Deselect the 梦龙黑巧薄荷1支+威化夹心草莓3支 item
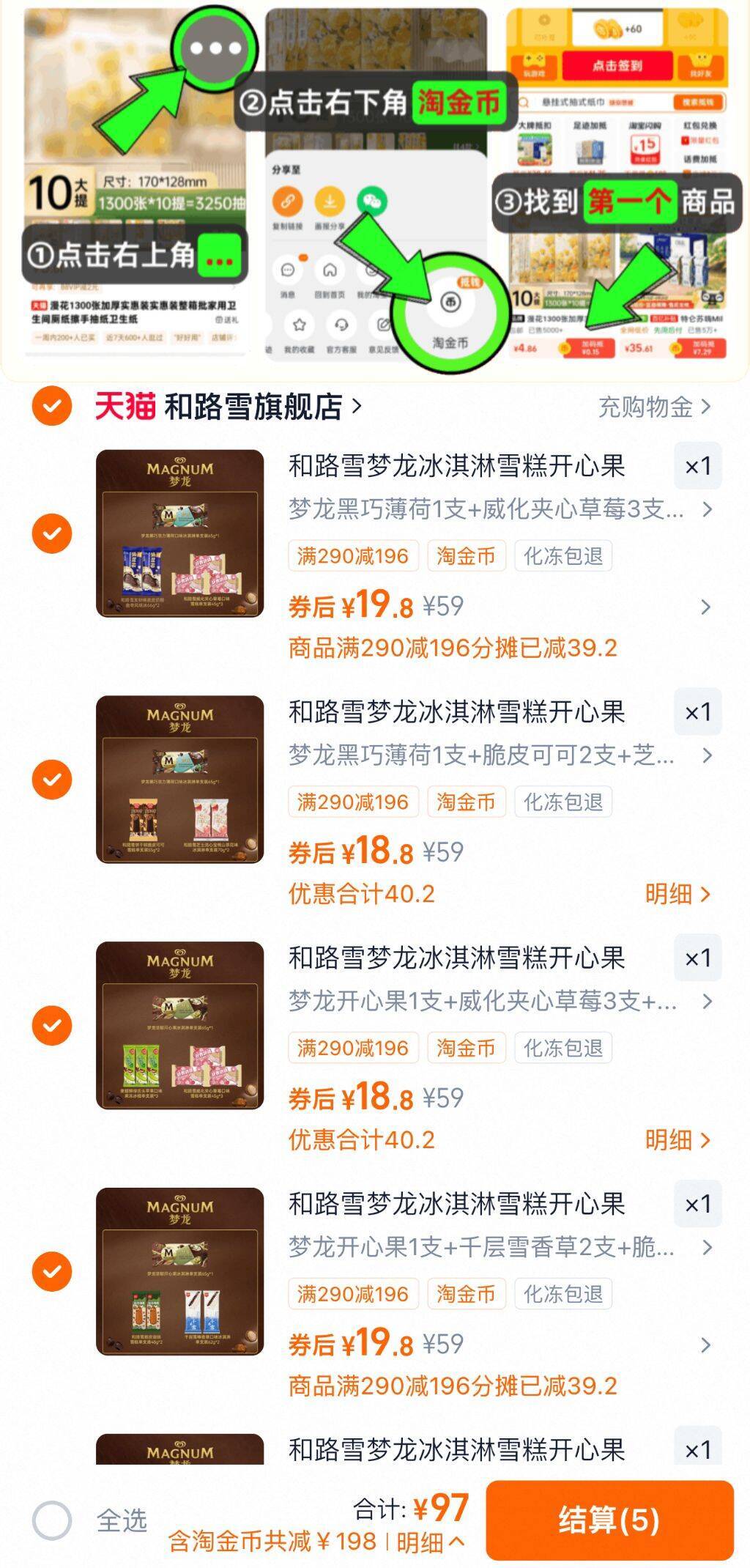This screenshot has height=1568, width=750. coord(51,533)
